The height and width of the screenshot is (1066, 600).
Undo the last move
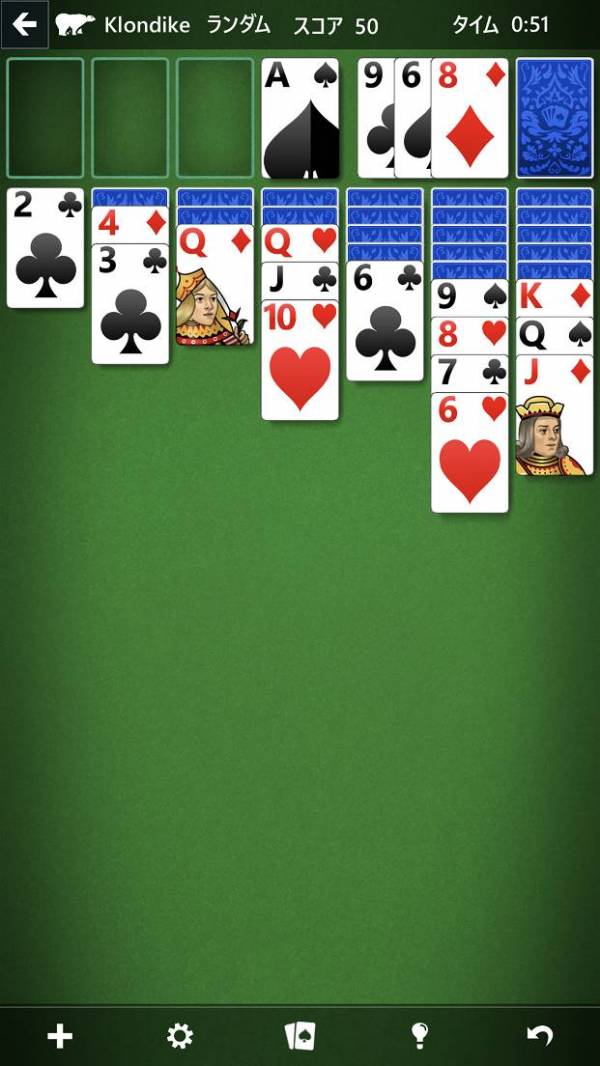(540, 1036)
